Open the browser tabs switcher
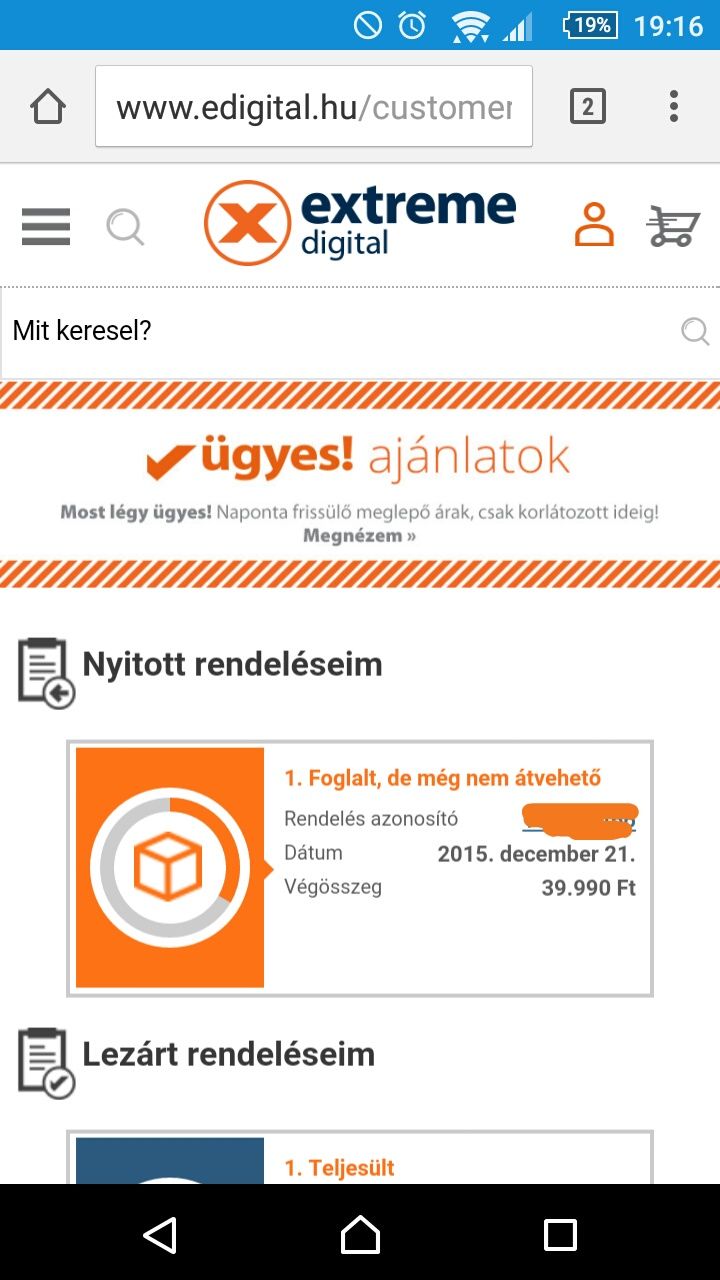This screenshot has height=1280, width=720. pyautogui.click(x=588, y=106)
